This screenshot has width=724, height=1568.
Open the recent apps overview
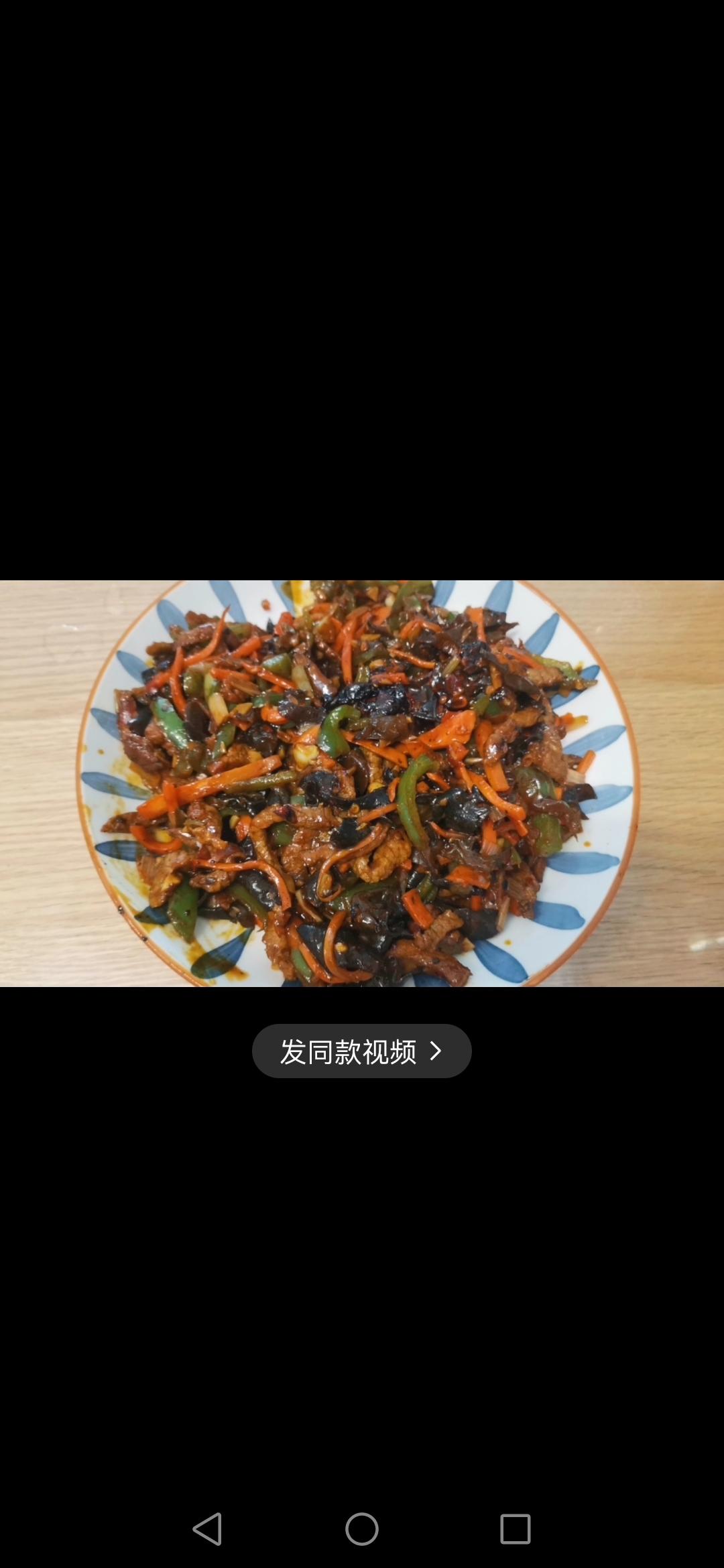516,1529
